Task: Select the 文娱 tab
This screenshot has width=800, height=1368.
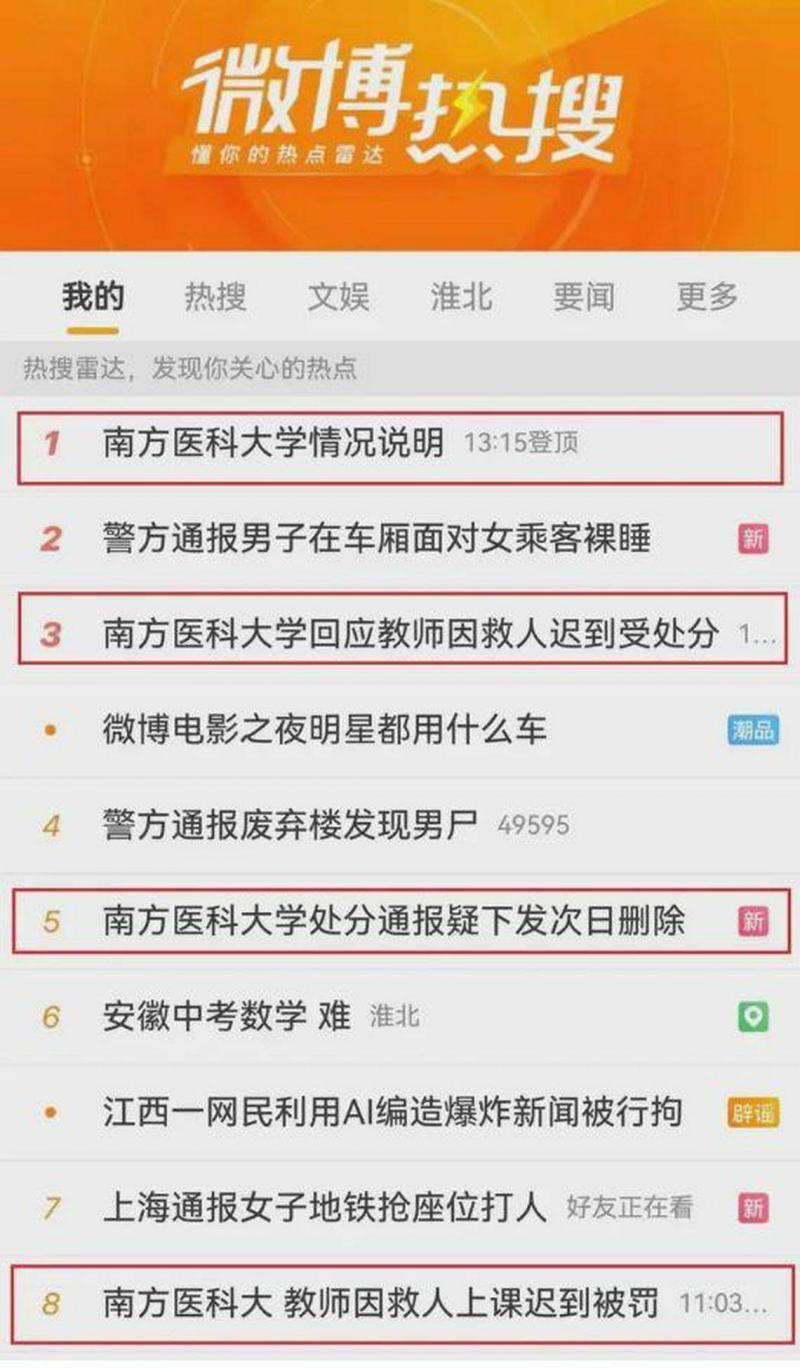Action: [338, 297]
